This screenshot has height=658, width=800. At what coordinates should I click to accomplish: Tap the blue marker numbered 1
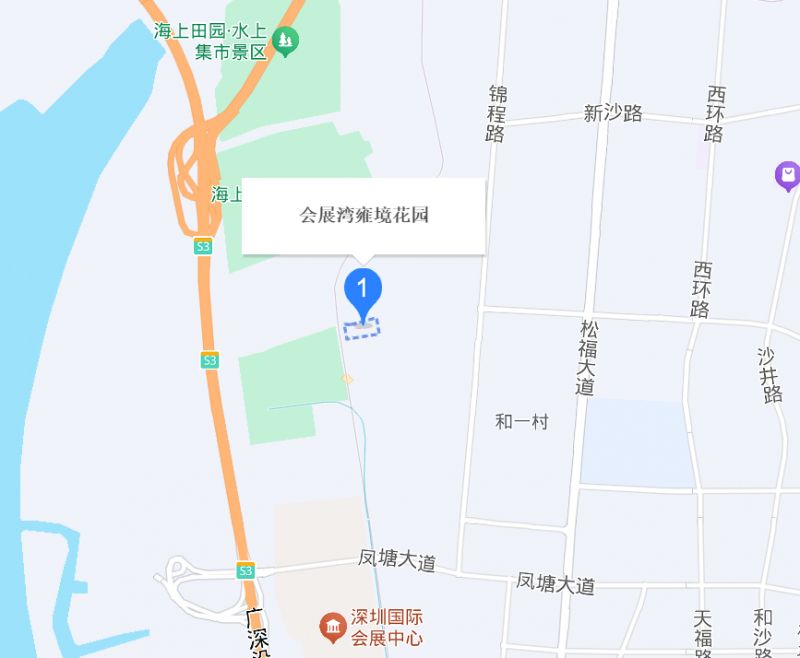click(363, 289)
